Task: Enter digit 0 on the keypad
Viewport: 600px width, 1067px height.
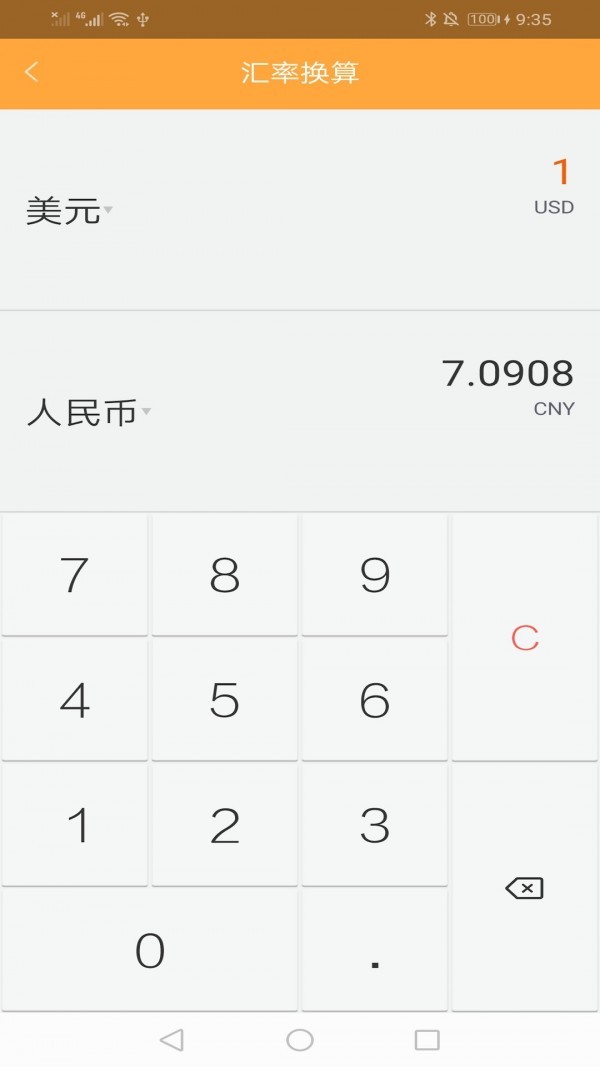Action: click(x=150, y=950)
